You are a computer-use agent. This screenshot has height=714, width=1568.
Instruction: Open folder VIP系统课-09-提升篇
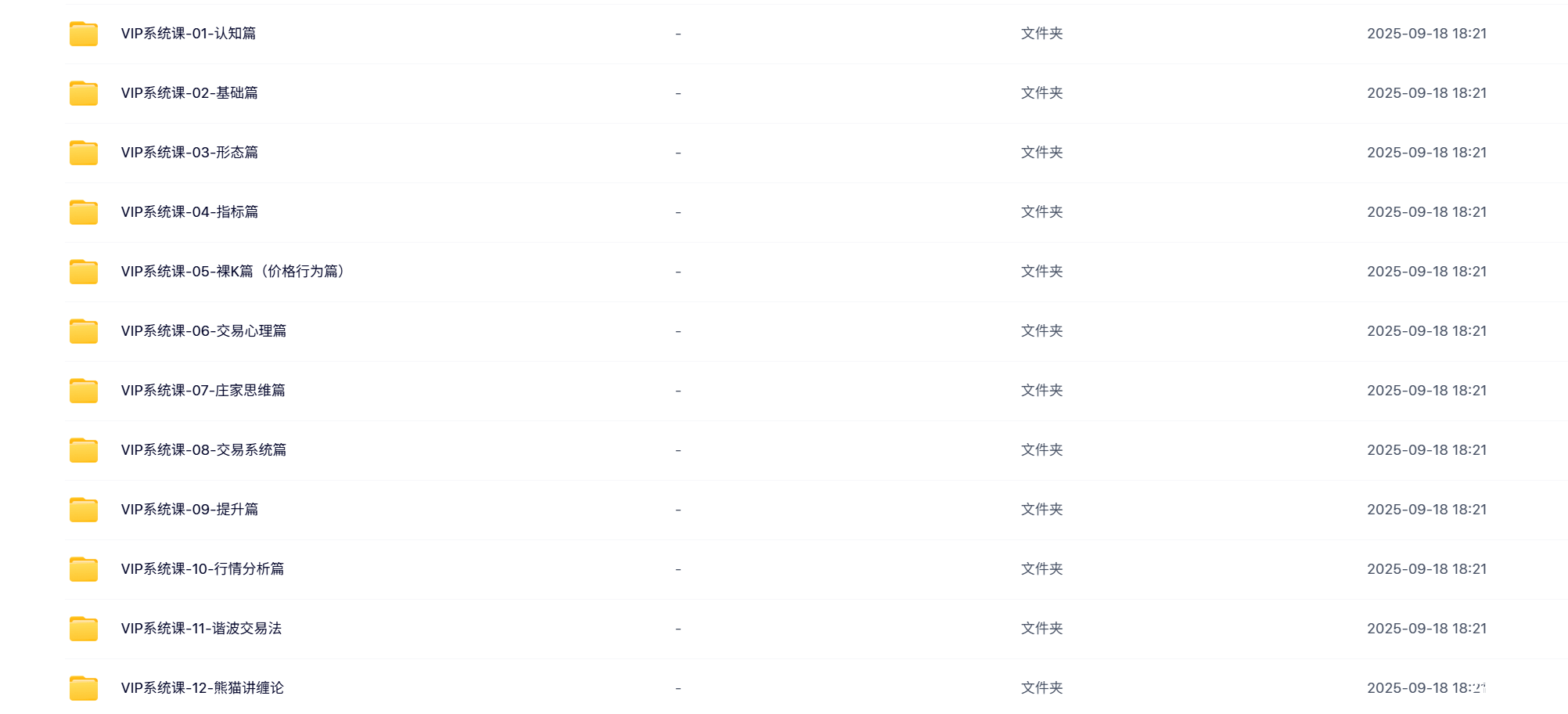click(189, 510)
